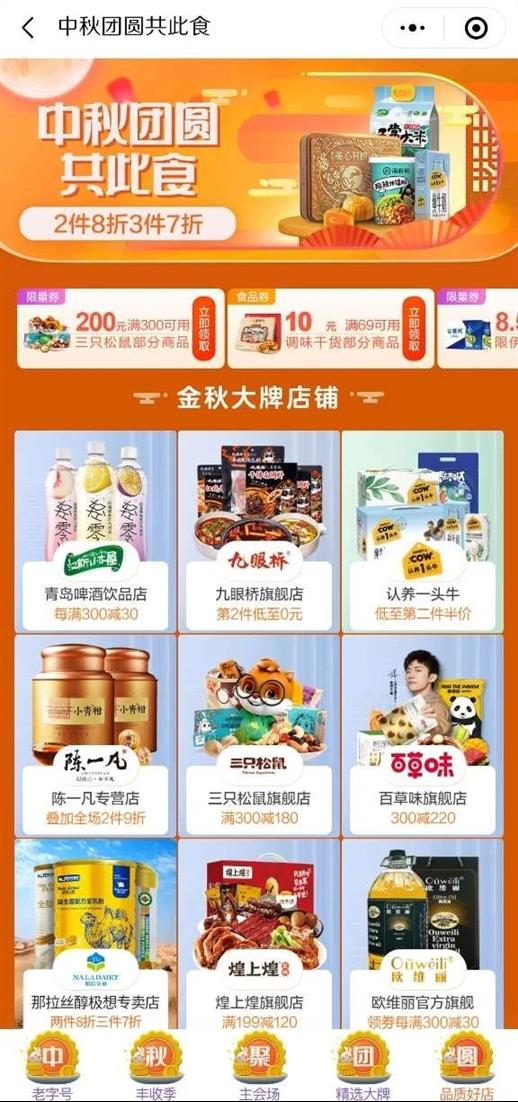Viewport: 518px width, 1102px height.
Task: Open the mini program three-dot menu
Action: point(413,28)
